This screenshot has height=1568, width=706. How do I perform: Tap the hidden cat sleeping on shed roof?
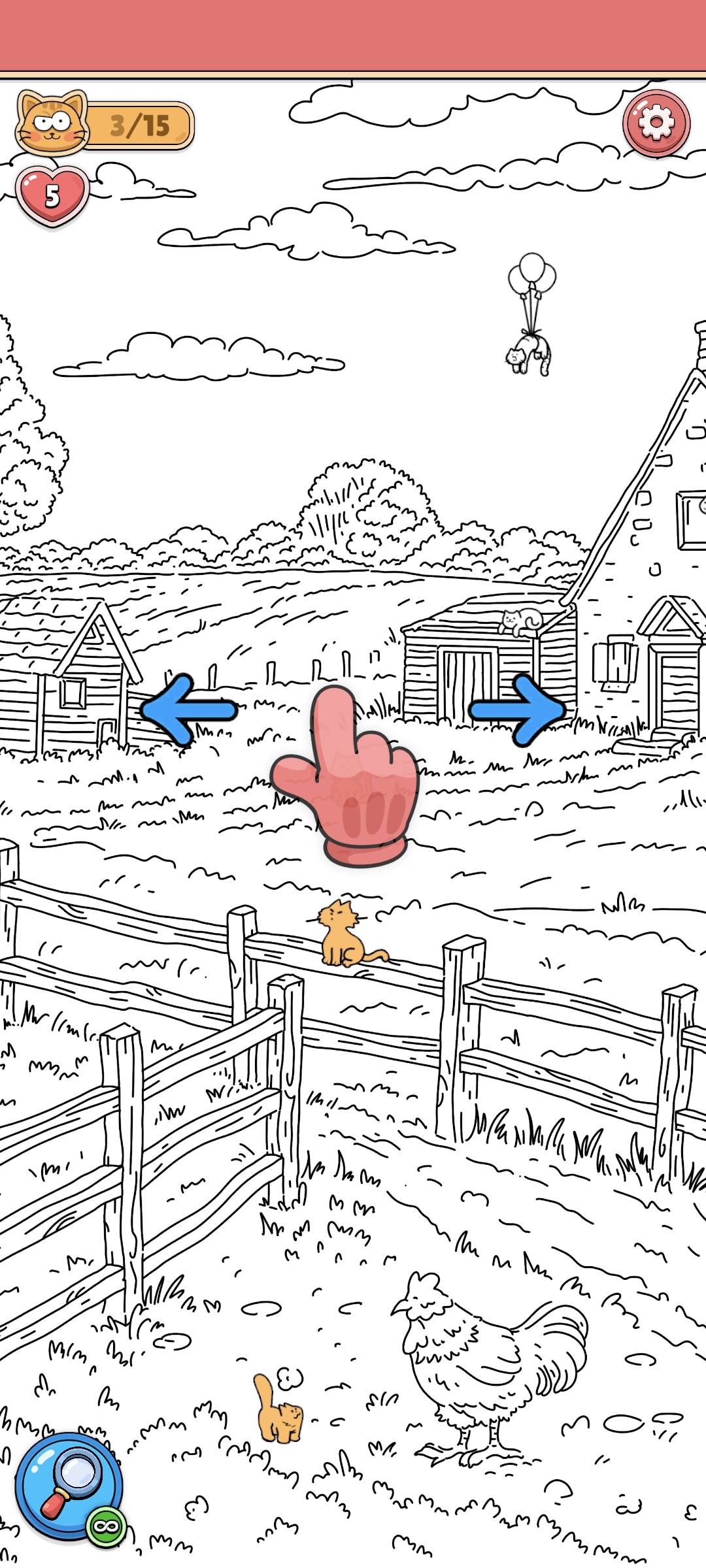[x=520, y=621]
